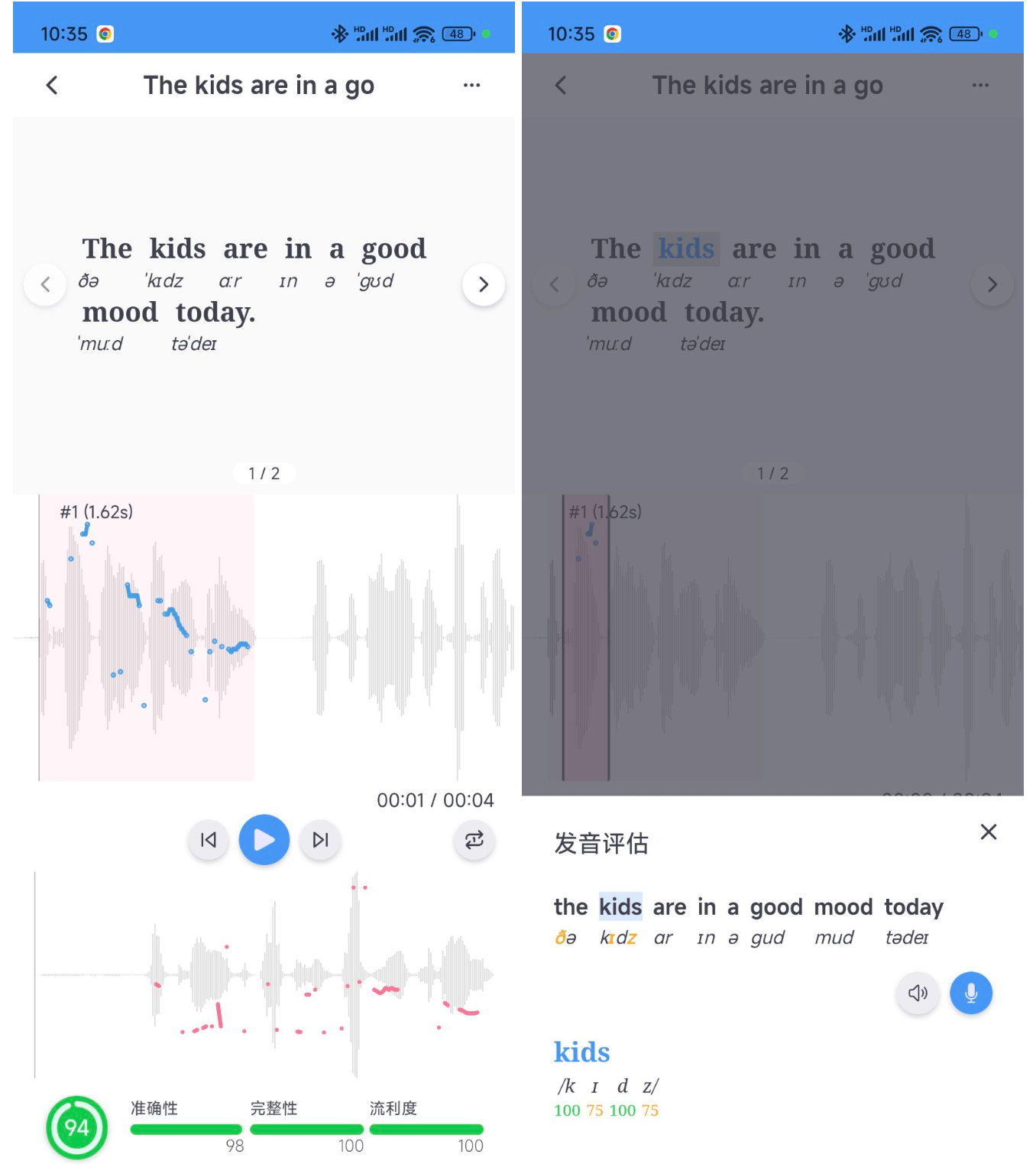Close the 发音评估 pronunciation panel
This screenshot has width=1036, height=1164.
click(988, 832)
